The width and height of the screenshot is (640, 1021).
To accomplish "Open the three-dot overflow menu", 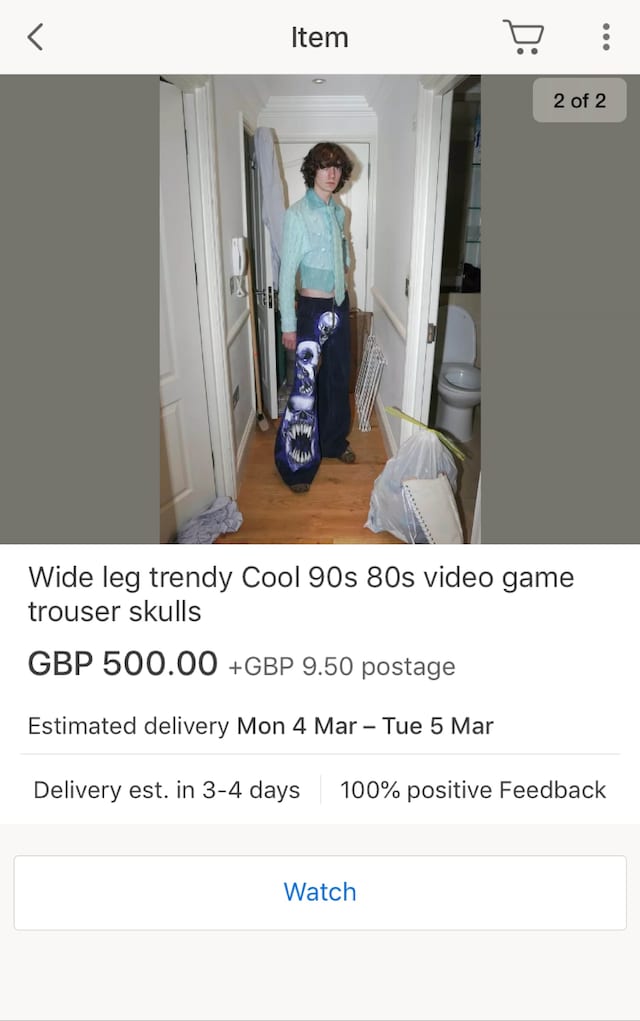I will (x=605, y=37).
